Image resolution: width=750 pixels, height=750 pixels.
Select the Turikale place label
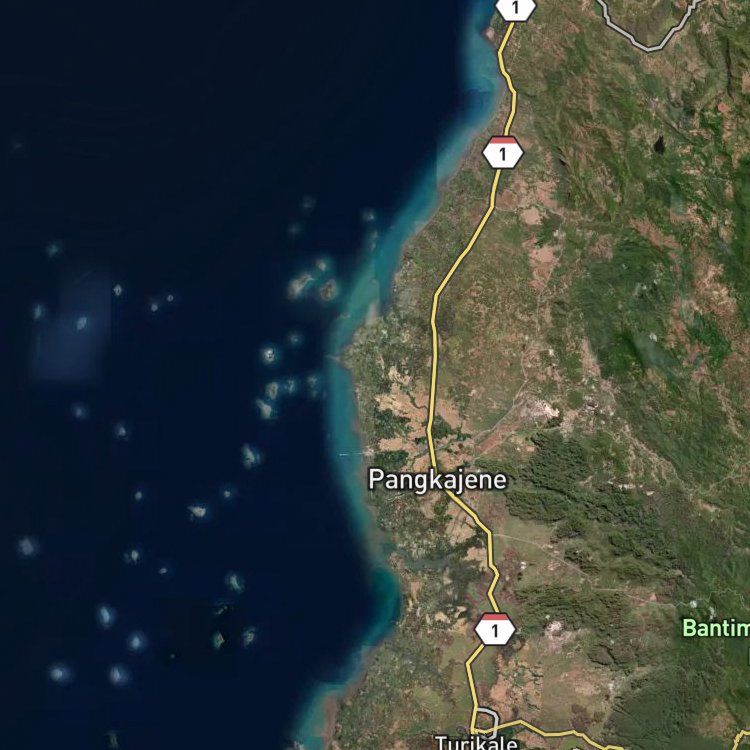coord(476,743)
